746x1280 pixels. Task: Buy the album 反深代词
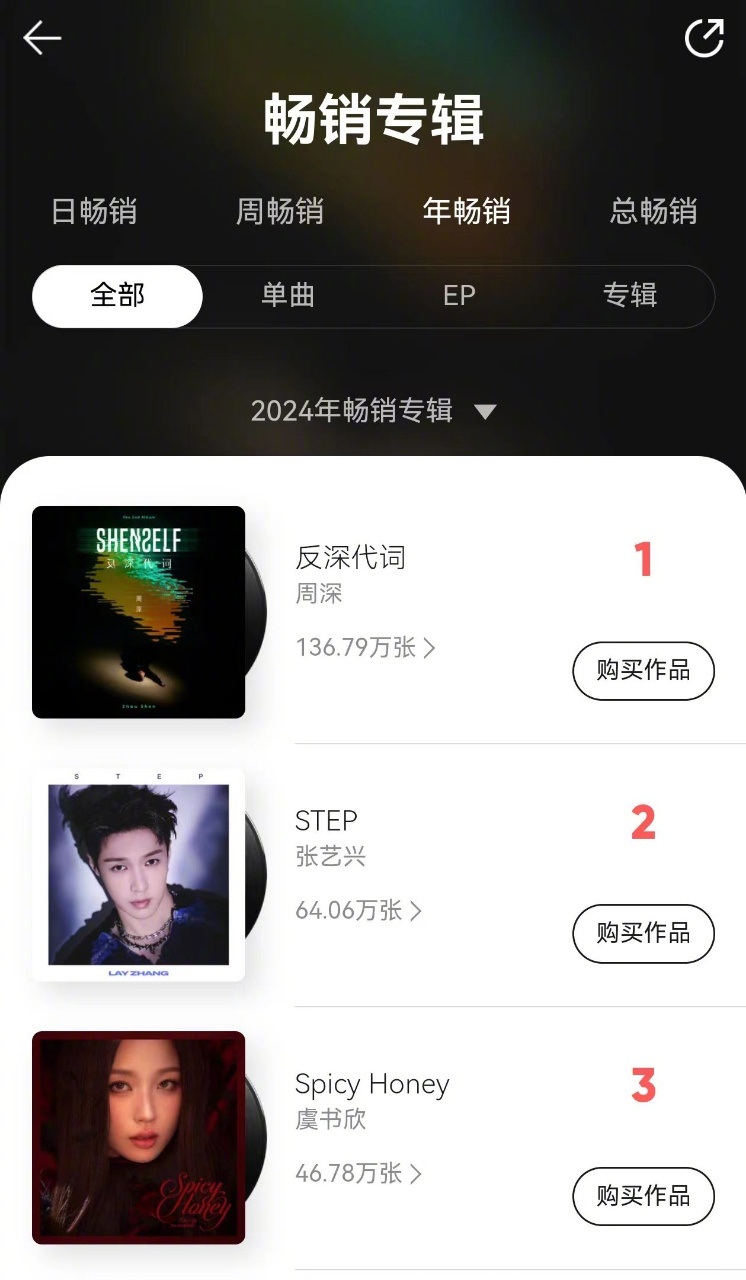coord(643,671)
